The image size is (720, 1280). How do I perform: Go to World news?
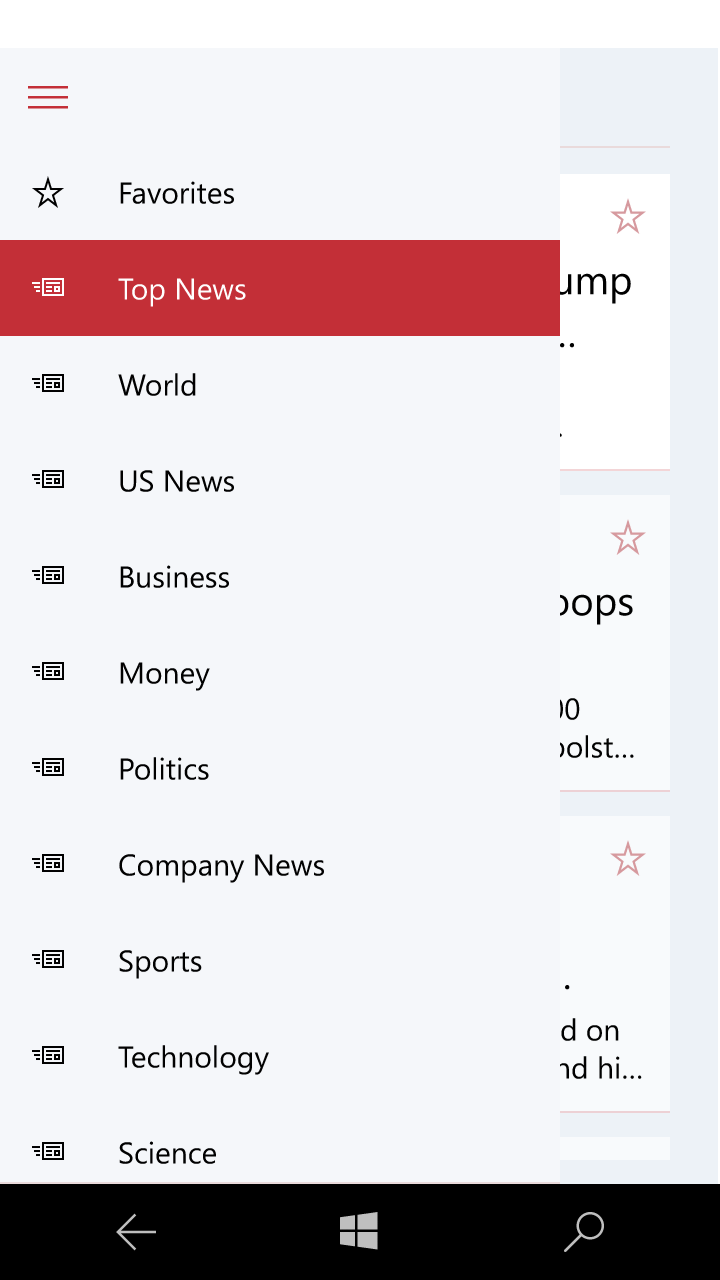coord(280,385)
